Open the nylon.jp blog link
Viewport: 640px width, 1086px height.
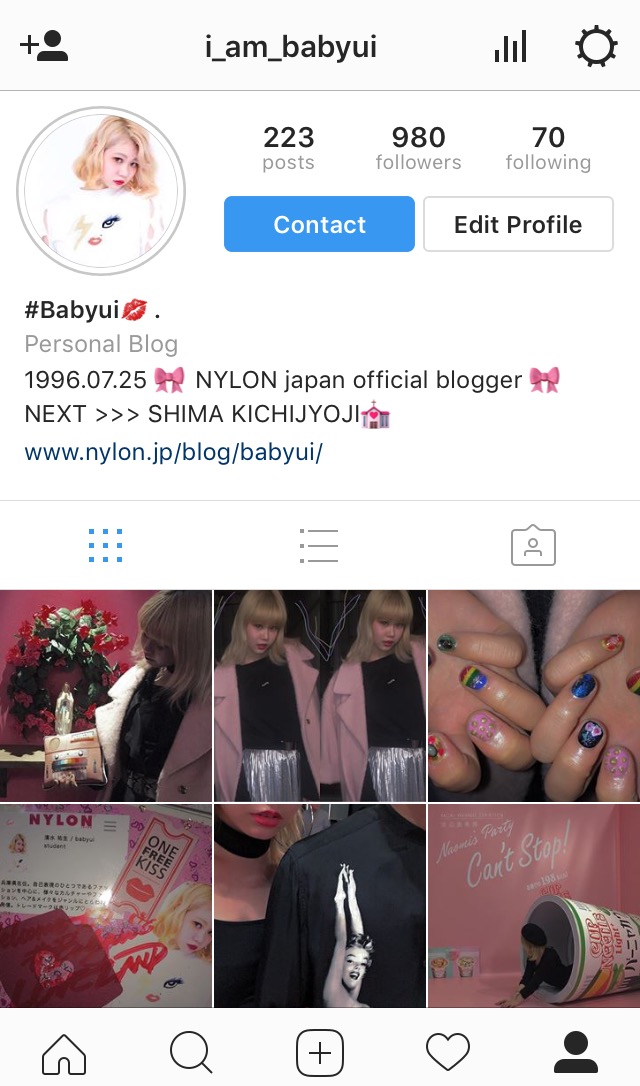(174, 452)
